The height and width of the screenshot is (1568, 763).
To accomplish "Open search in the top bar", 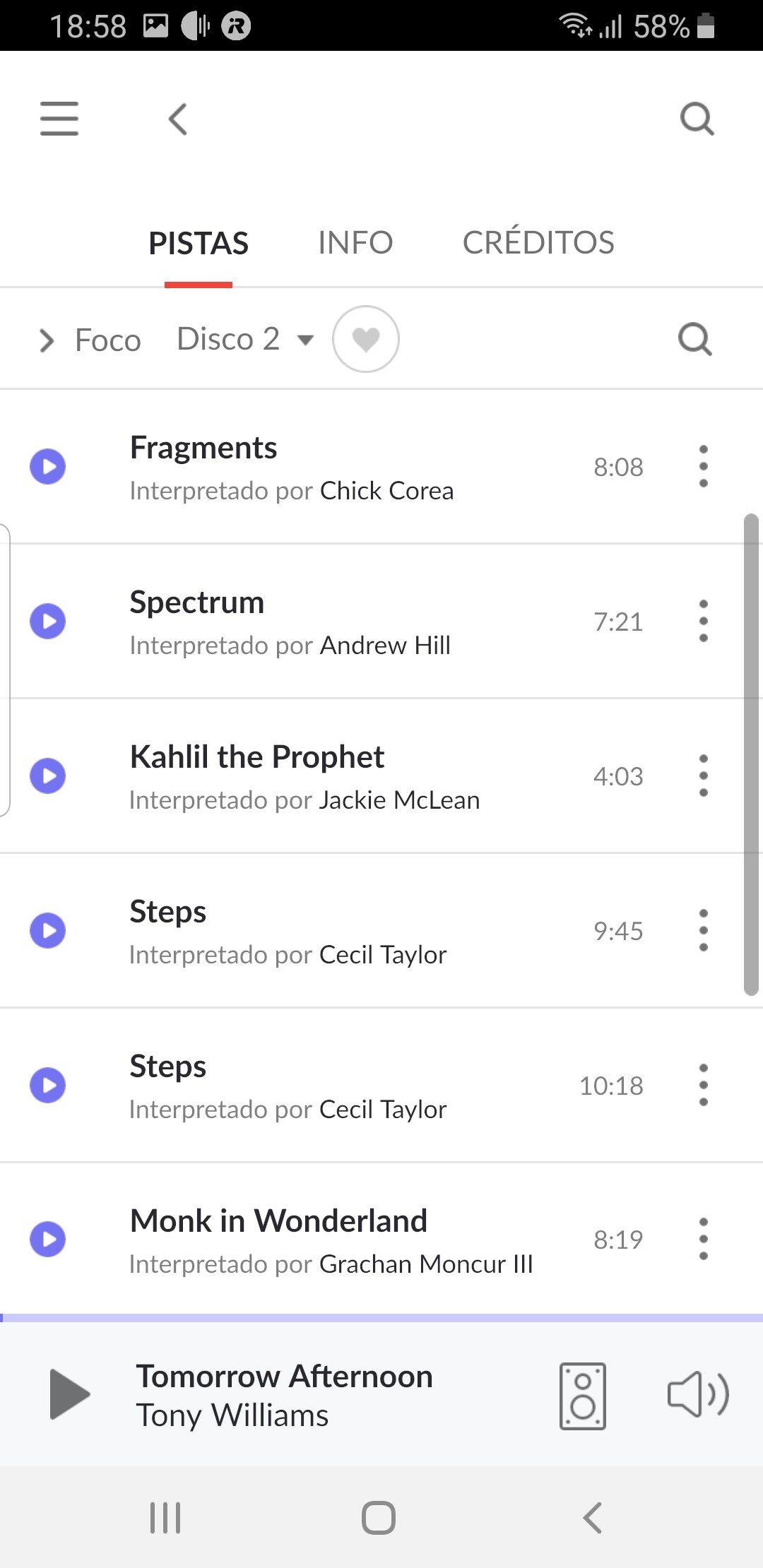I will pos(697,119).
